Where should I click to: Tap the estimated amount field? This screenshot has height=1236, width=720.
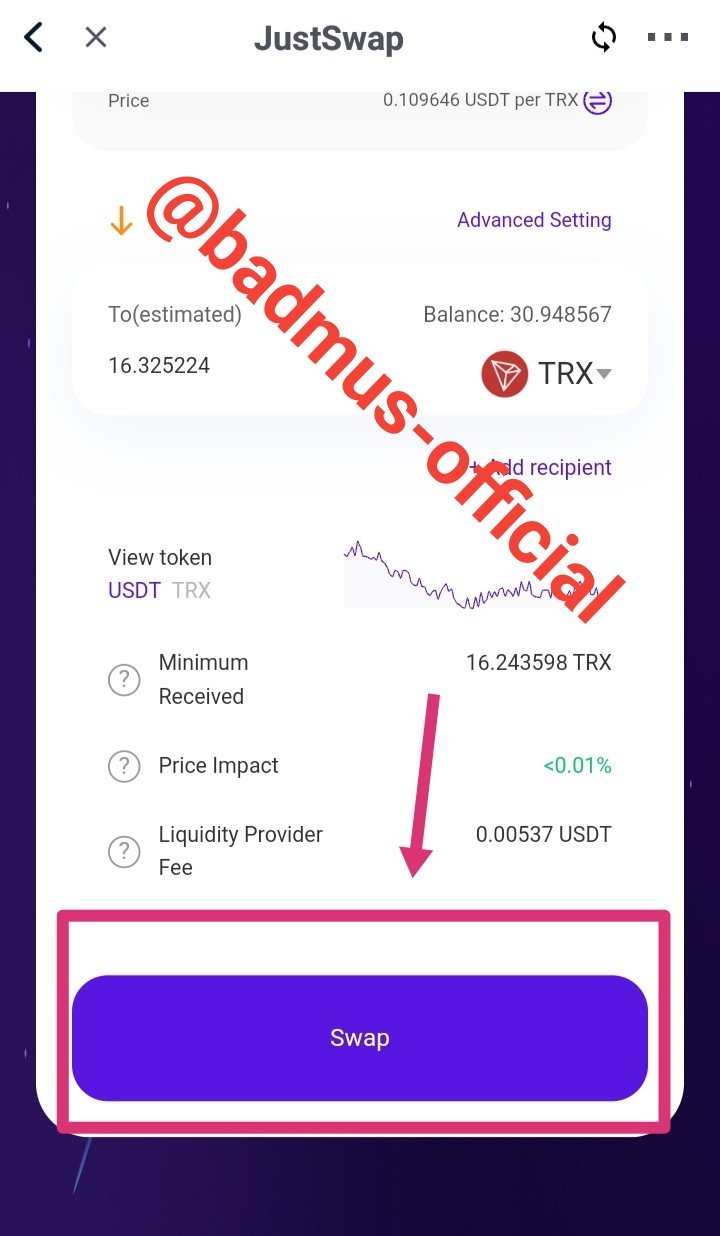[159, 366]
